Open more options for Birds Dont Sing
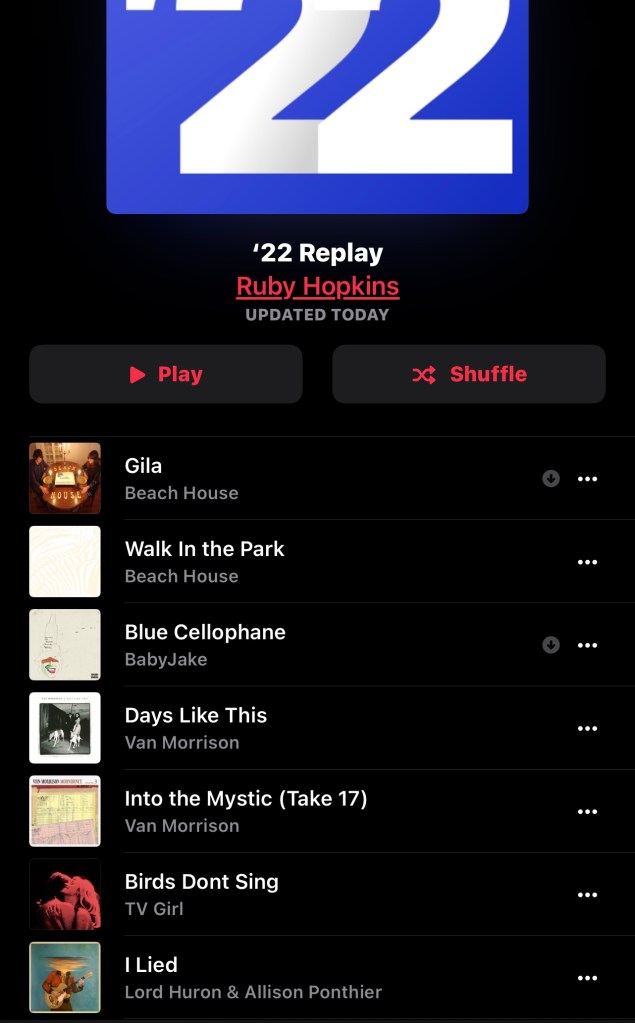The image size is (635, 1023). coord(587,894)
